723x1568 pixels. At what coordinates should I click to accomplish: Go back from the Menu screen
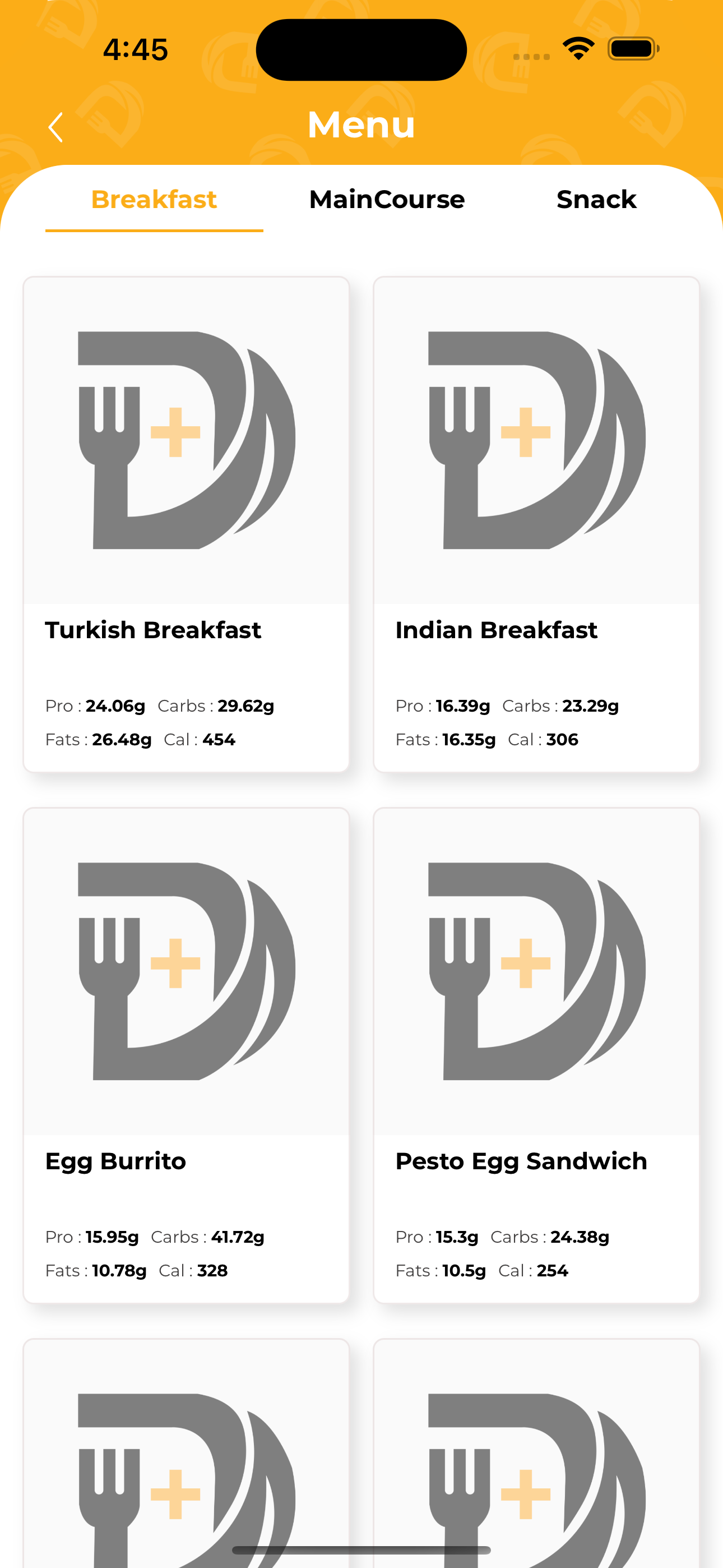56,127
